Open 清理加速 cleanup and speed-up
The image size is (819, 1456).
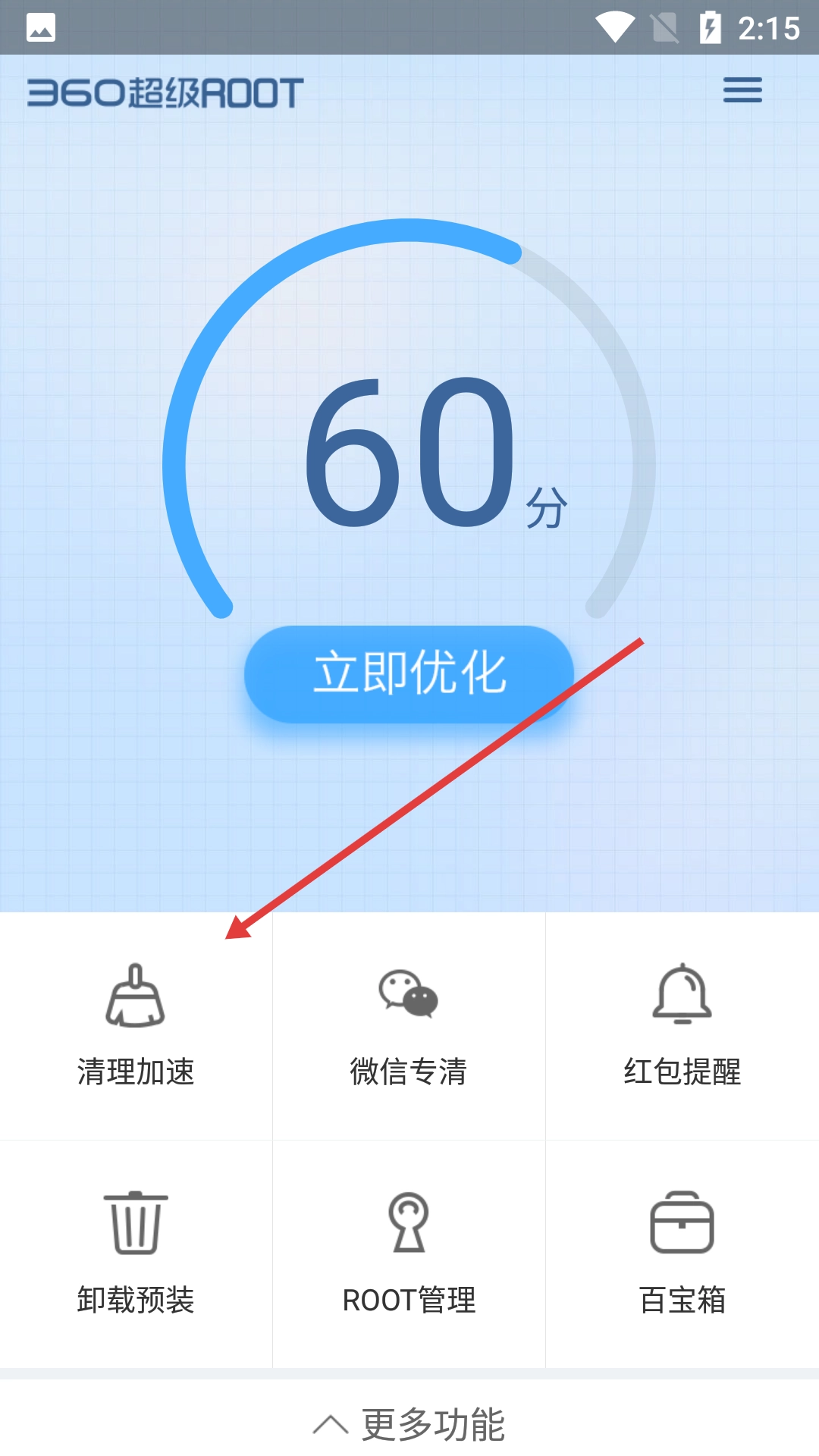(136, 1025)
